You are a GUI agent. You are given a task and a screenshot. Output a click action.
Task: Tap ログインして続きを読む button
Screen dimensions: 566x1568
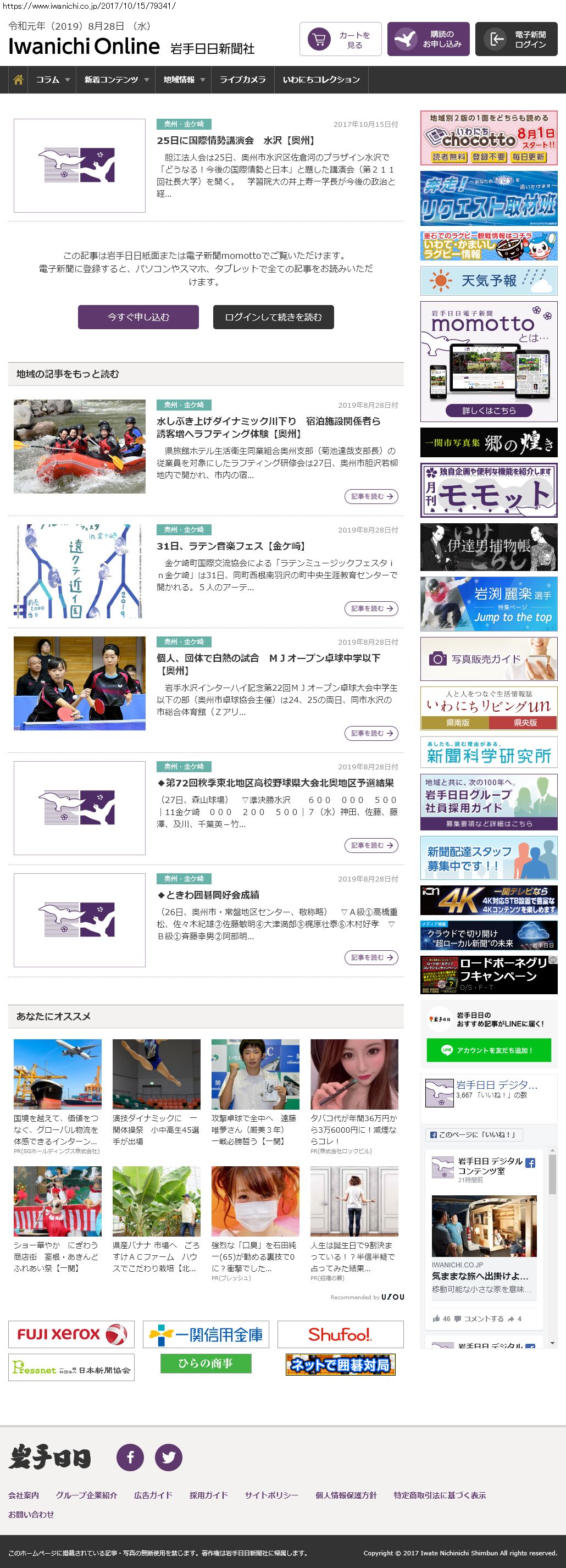[273, 317]
